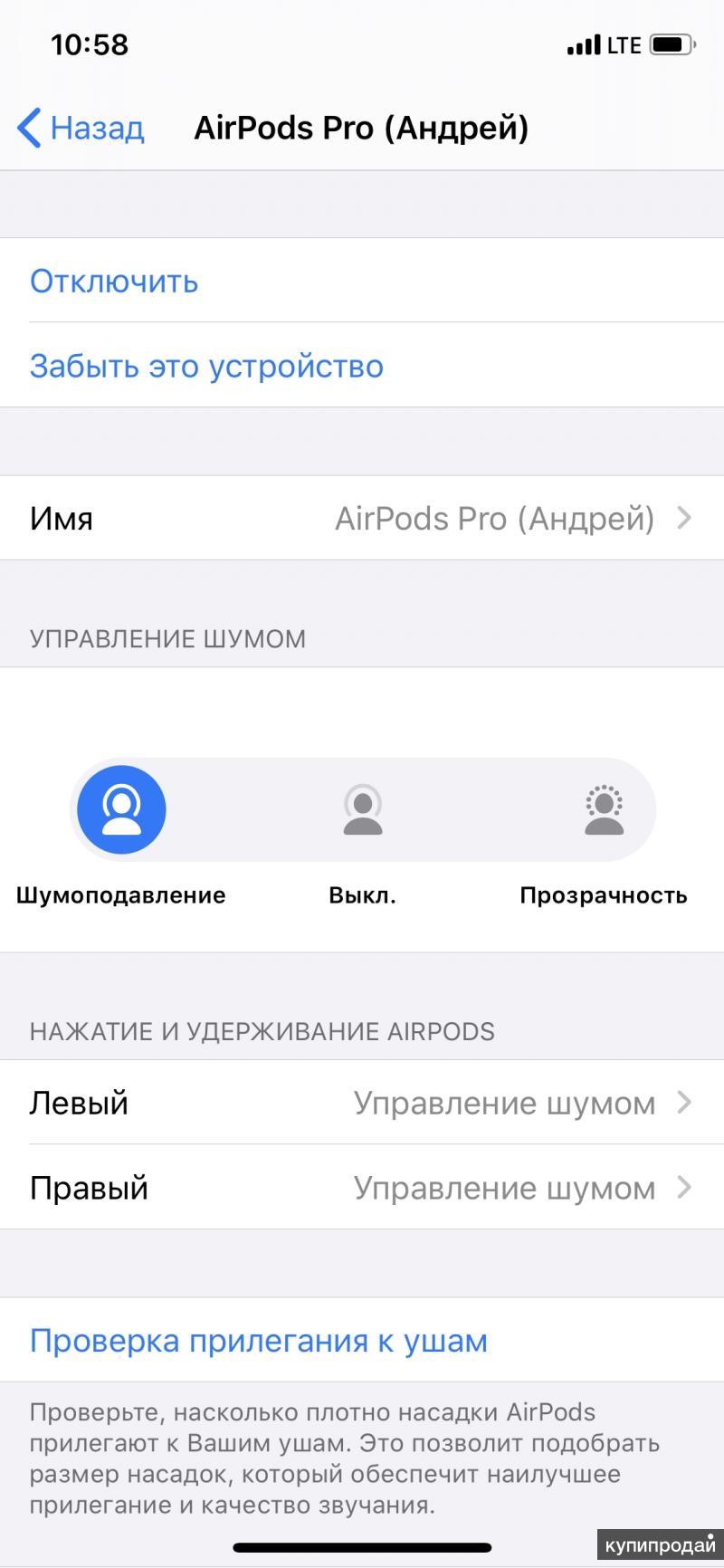The height and width of the screenshot is (1568, 724).
Task: Select the Шумоподавление noise cancellation icon
Action: click(121, 808)
